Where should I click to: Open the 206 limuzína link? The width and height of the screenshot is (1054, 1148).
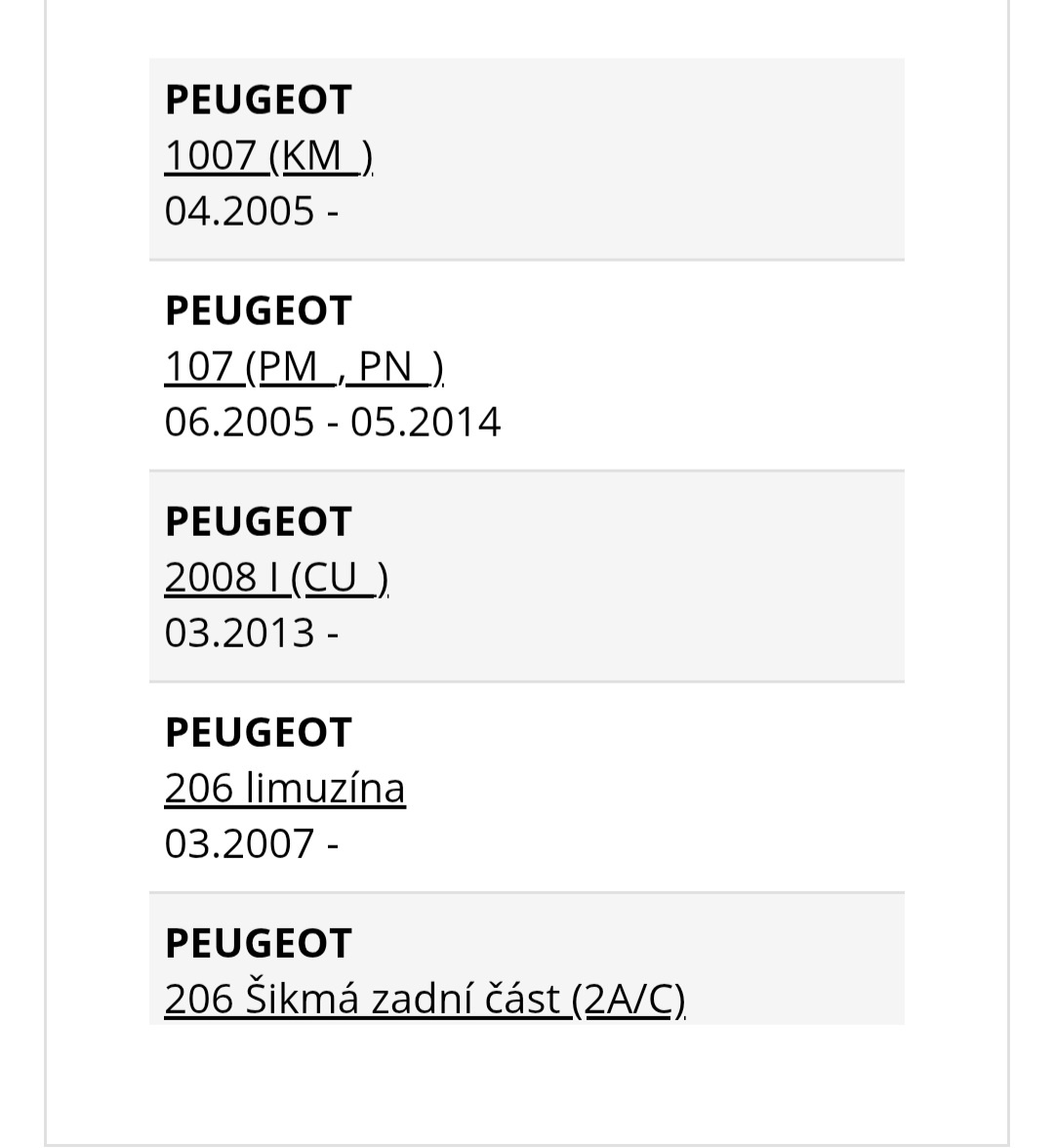point(284,788)
